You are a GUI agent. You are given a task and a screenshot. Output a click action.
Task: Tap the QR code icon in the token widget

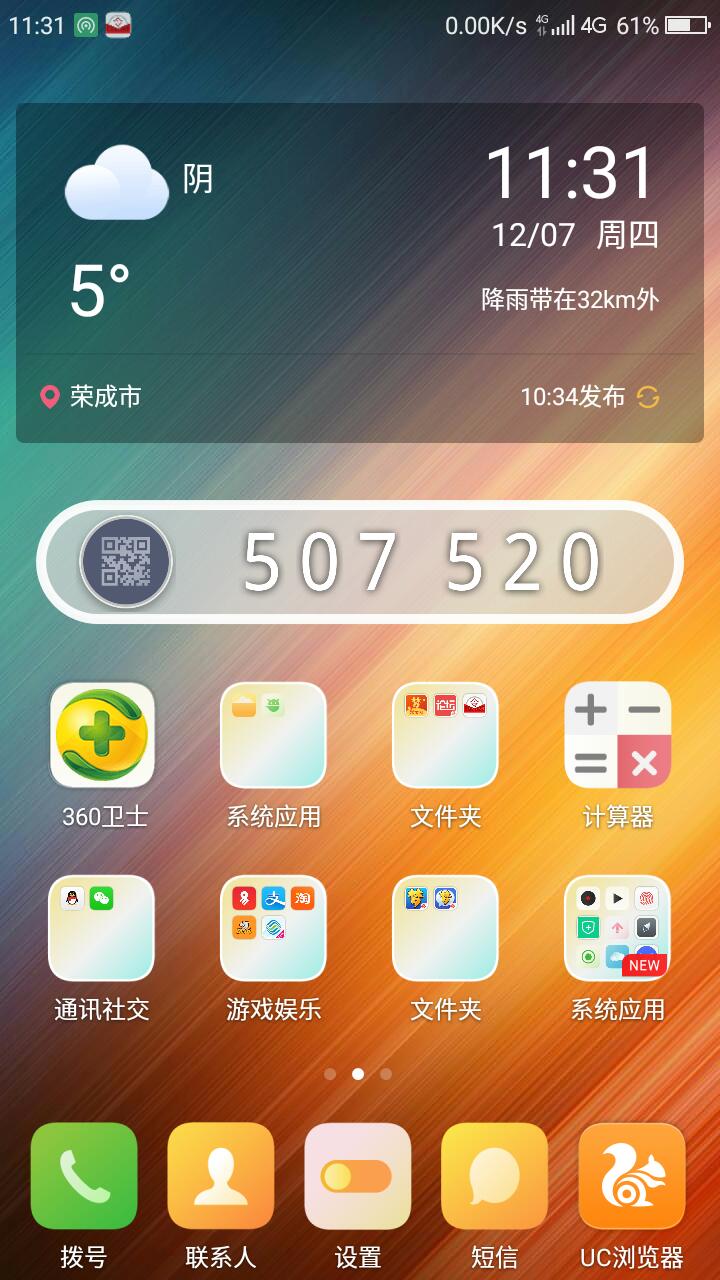click(126, 562)
